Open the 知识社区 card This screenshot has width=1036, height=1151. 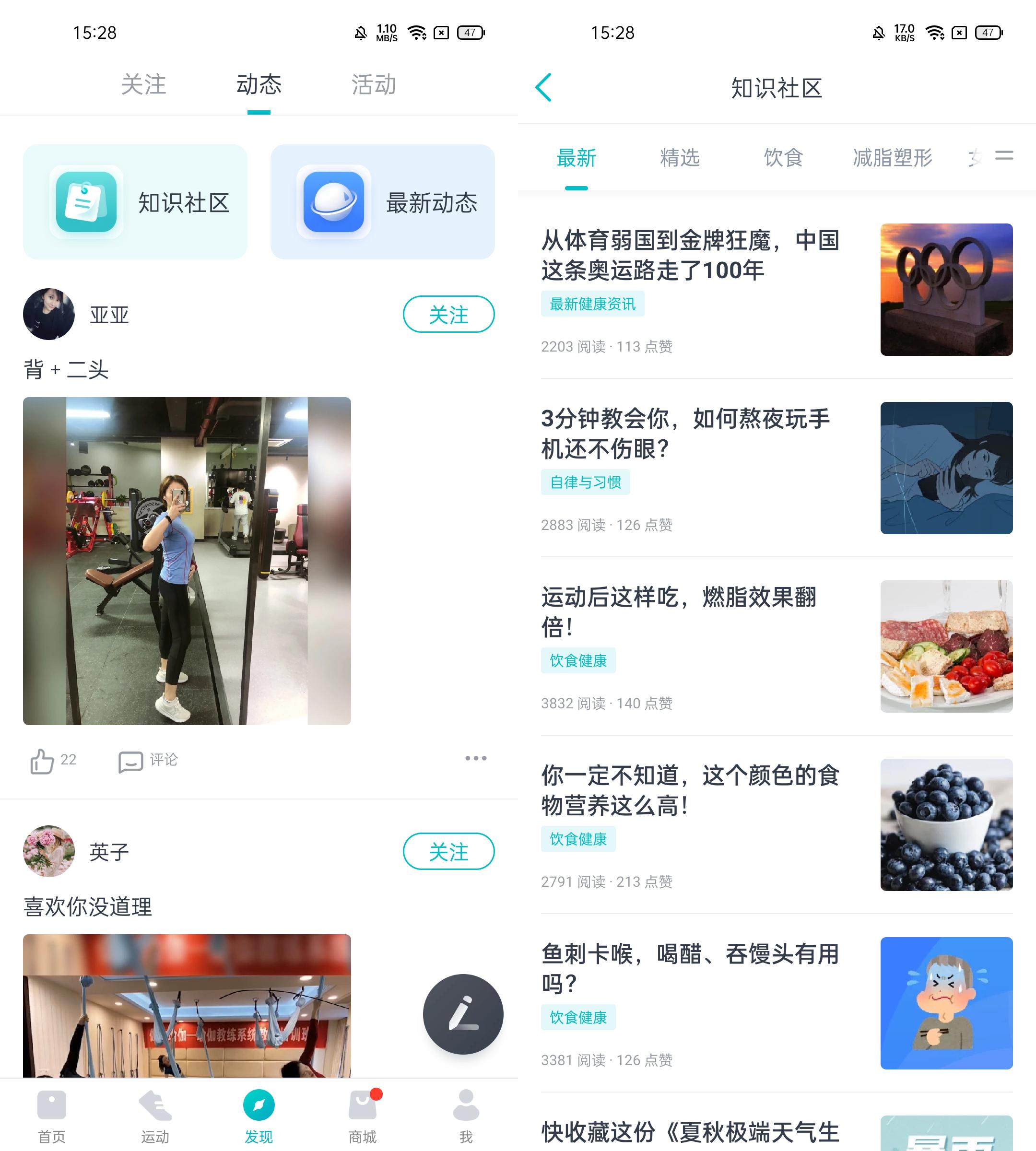[135, 202]
